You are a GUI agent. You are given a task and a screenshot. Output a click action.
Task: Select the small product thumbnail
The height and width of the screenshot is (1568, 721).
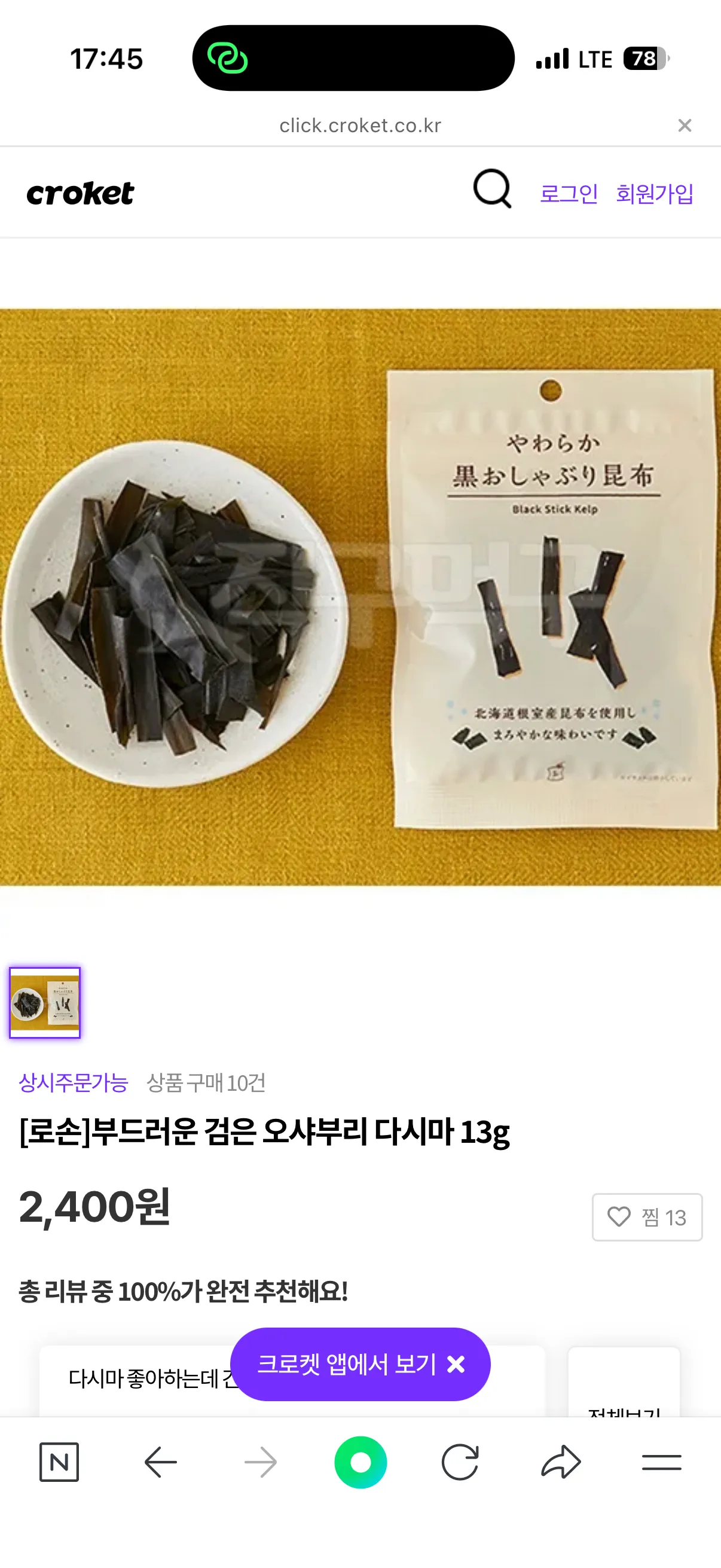[44, 1002]
